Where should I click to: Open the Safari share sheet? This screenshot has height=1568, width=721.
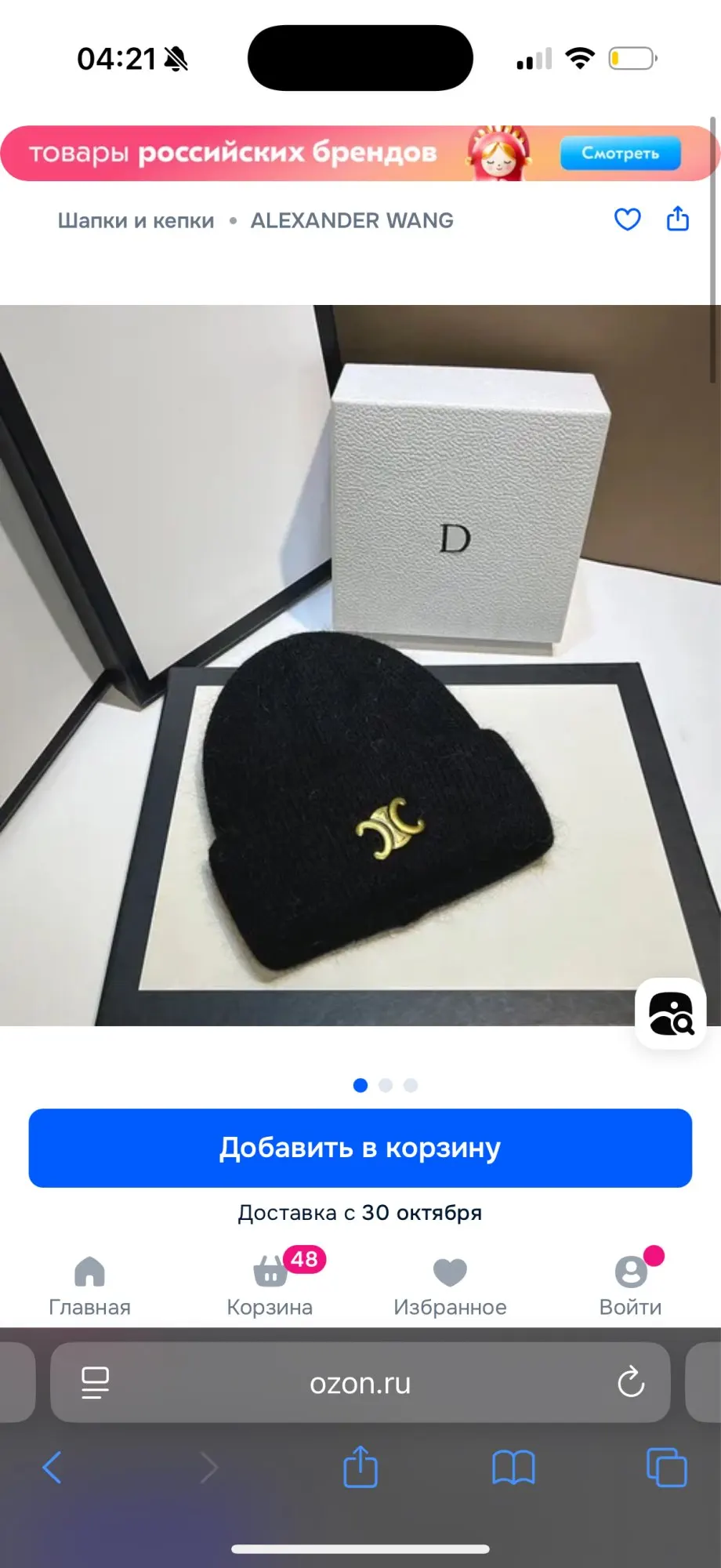pos(360,1467)
